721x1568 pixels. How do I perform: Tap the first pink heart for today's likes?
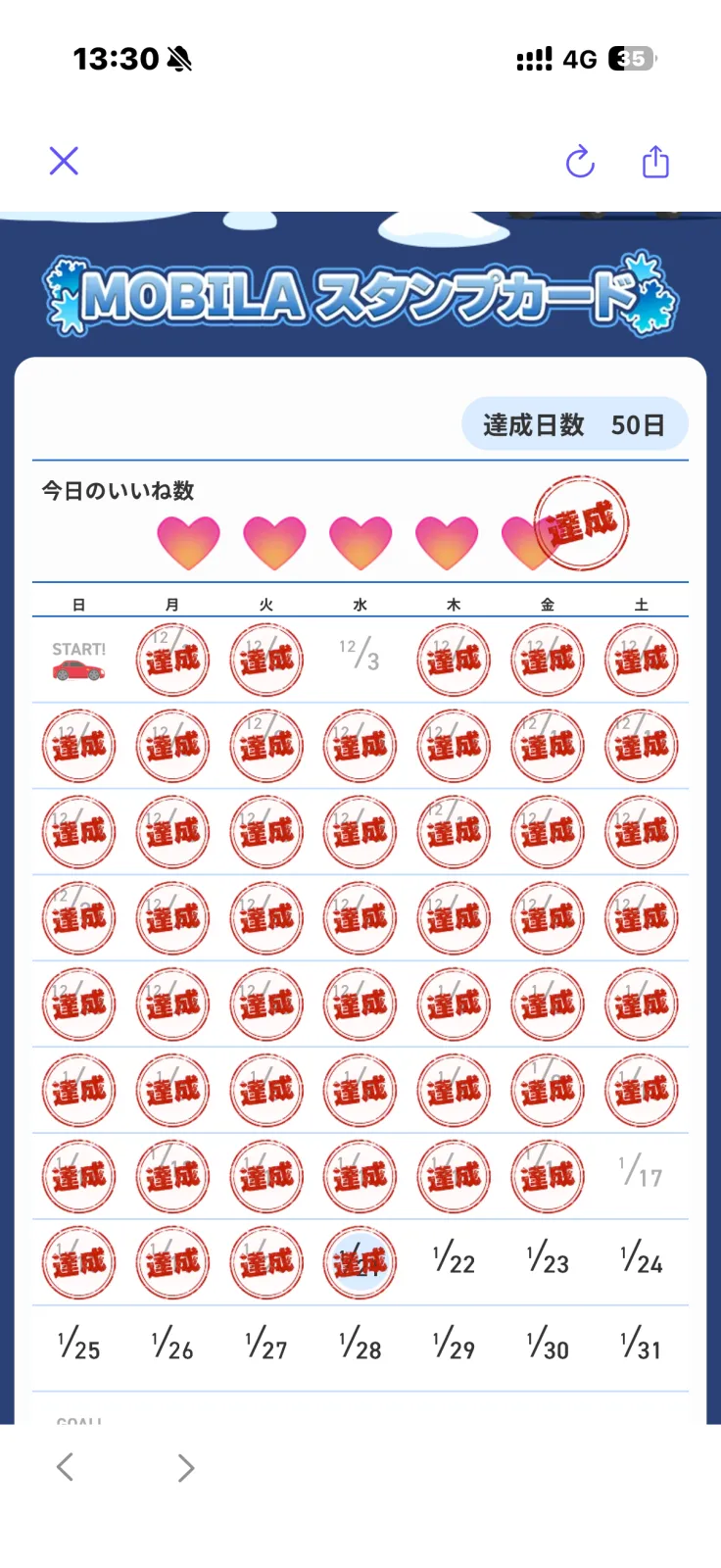click(189, 540)
